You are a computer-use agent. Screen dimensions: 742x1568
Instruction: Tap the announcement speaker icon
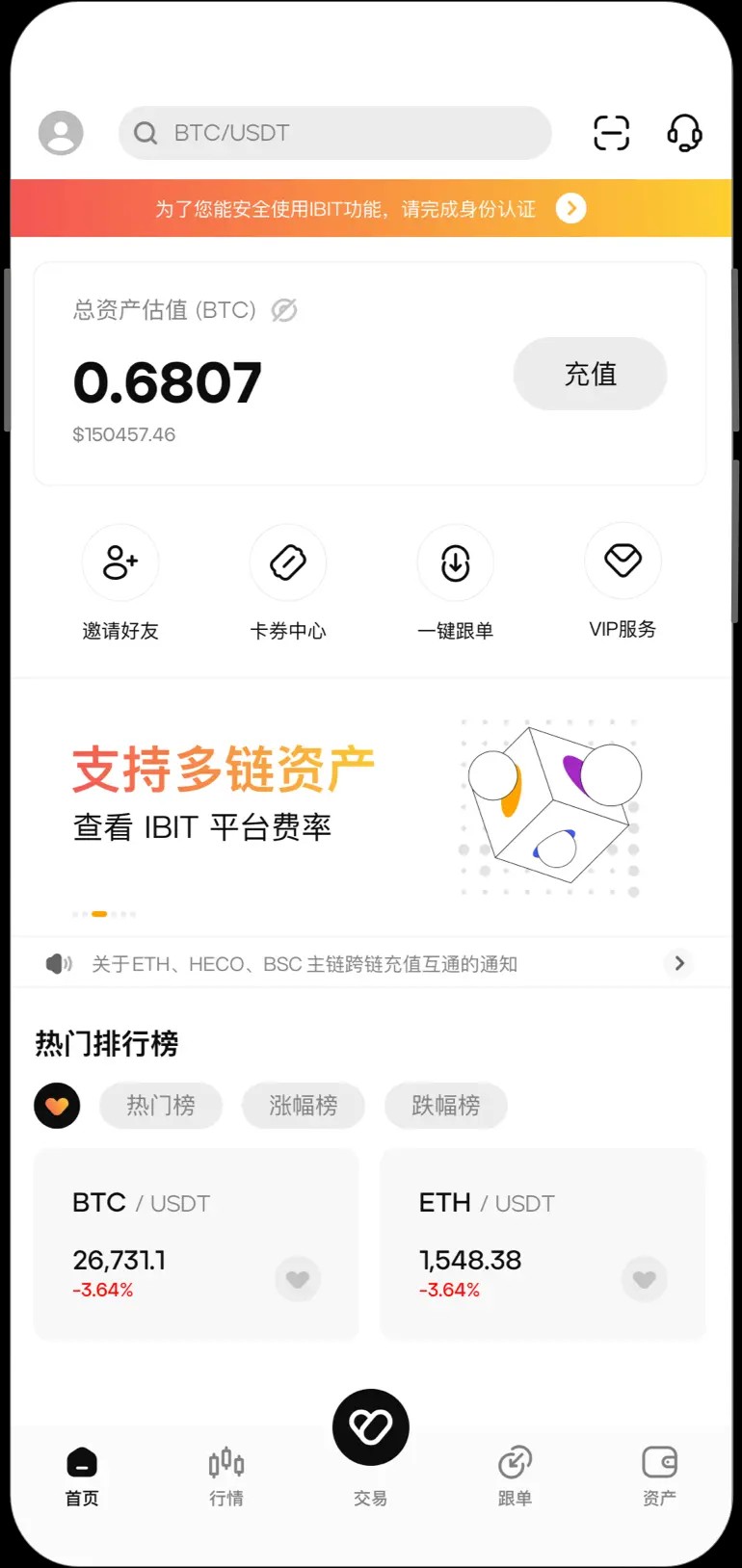pos(59,963)
